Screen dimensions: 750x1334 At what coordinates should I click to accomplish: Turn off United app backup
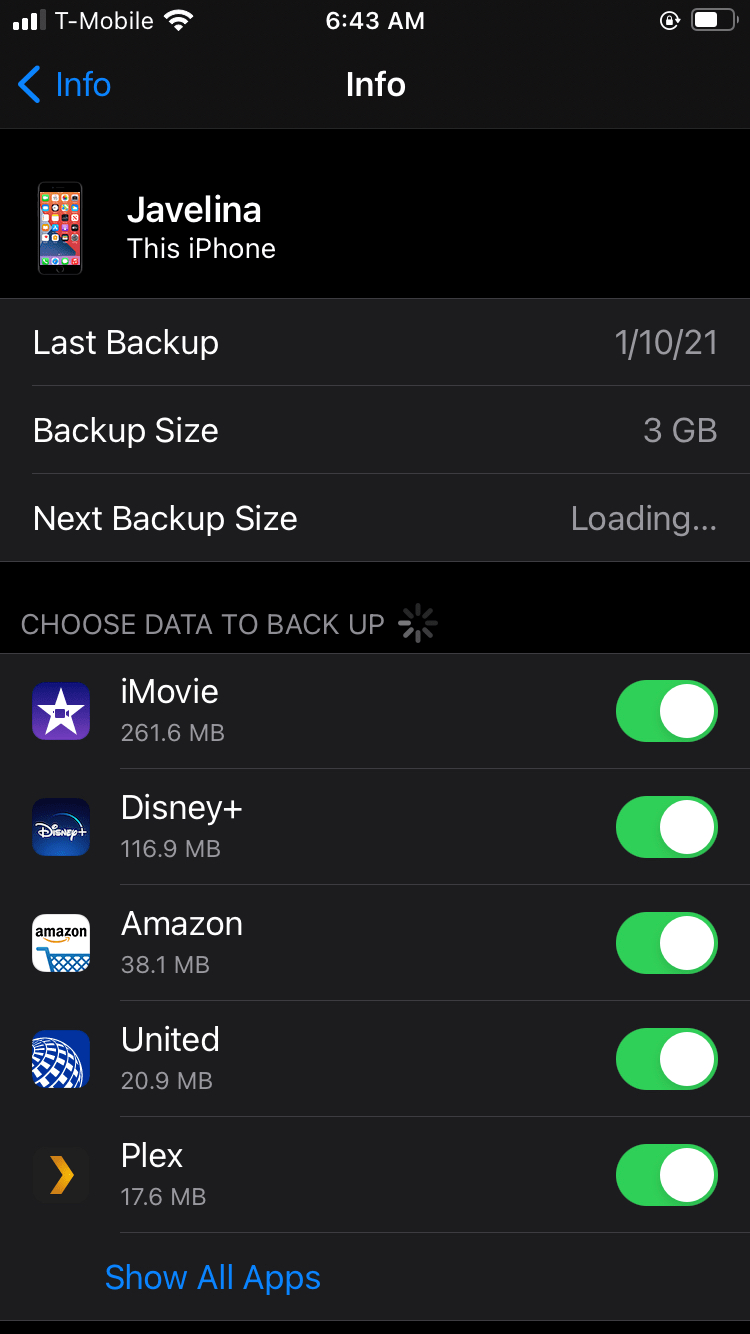(666, 1059)
